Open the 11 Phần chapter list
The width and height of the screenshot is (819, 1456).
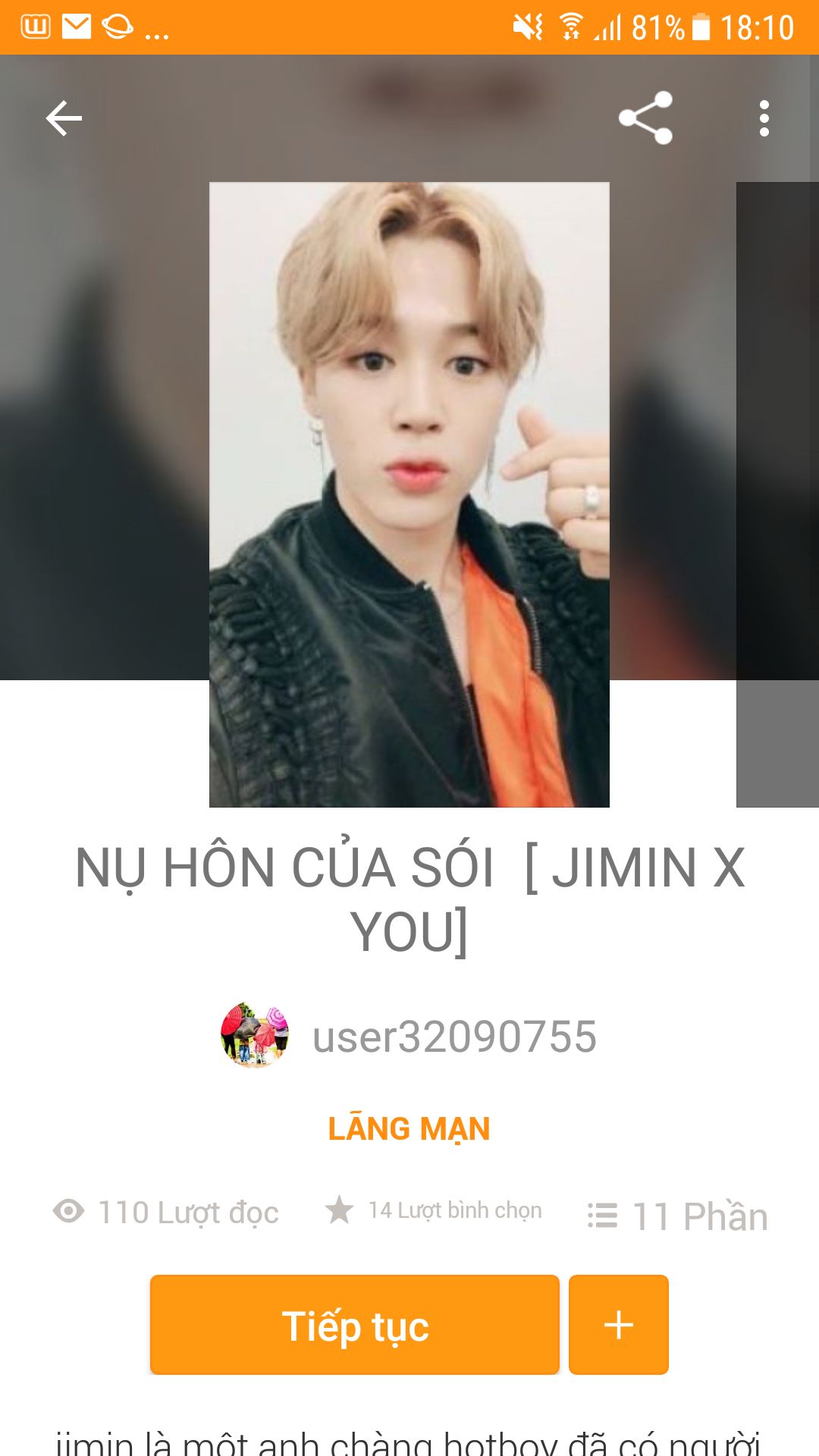tap(677, 1216)
